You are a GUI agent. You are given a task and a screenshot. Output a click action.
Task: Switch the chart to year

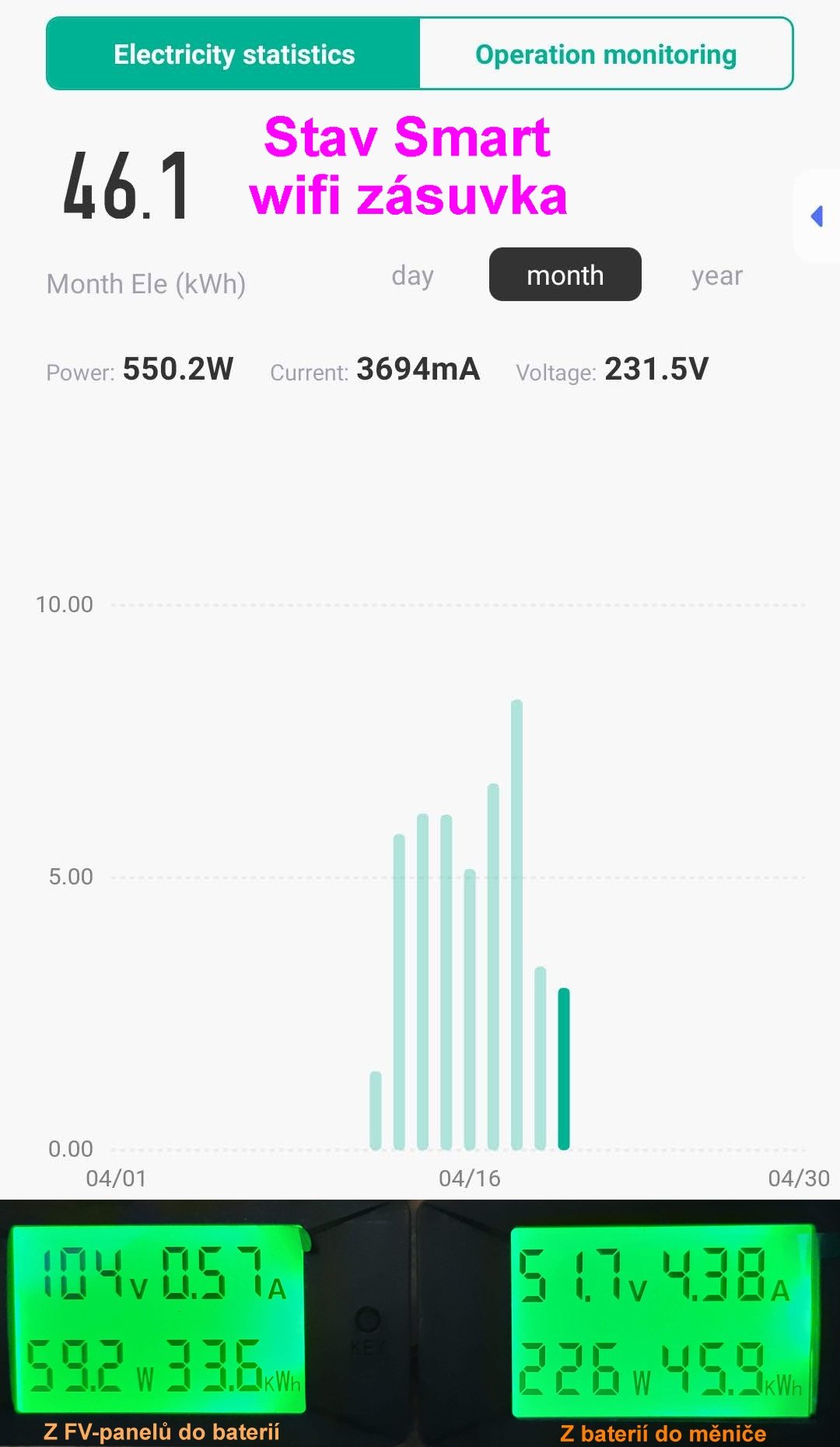(716, 275)
